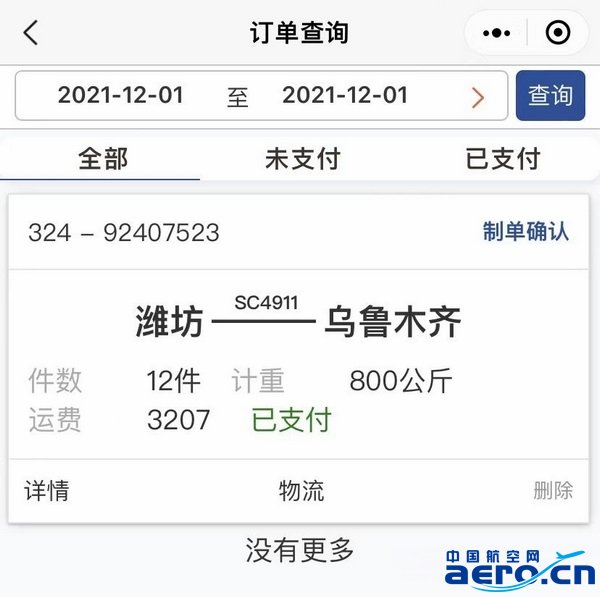Open the mini program three-dot menu
Image resolution: width=600 pixels, height=597 pixels.
click(496, 32)
